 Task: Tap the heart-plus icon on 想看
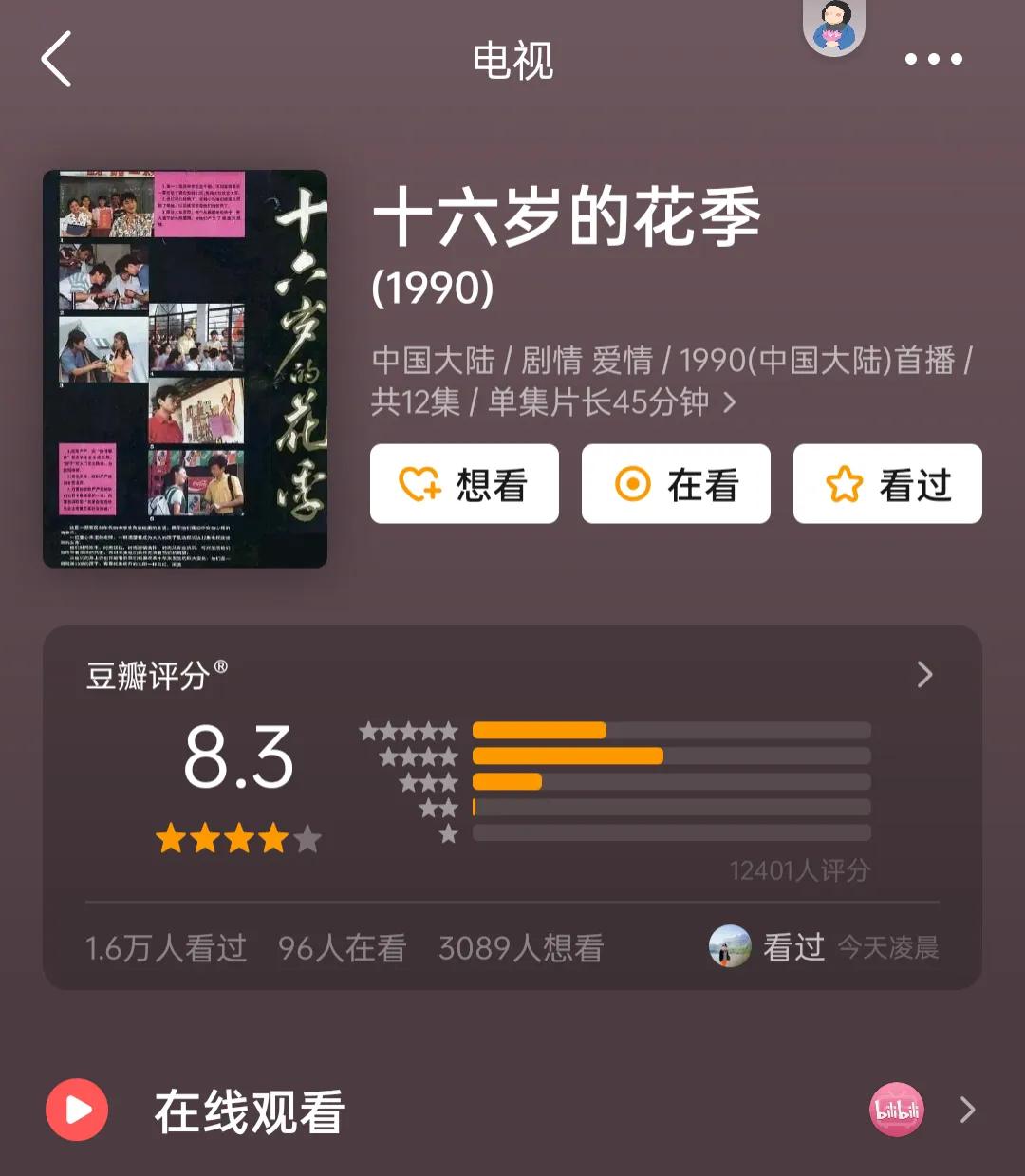point(419,483)
